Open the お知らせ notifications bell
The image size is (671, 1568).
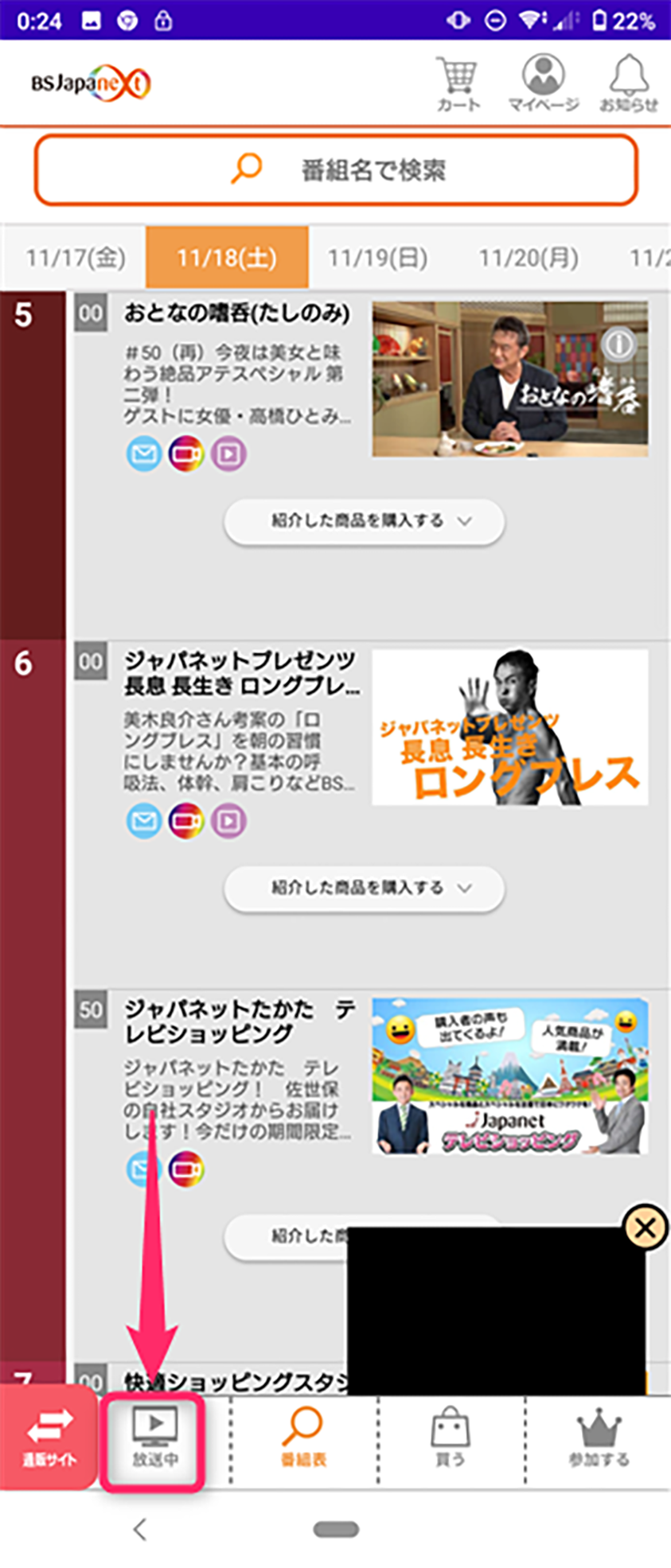(629, 84)
